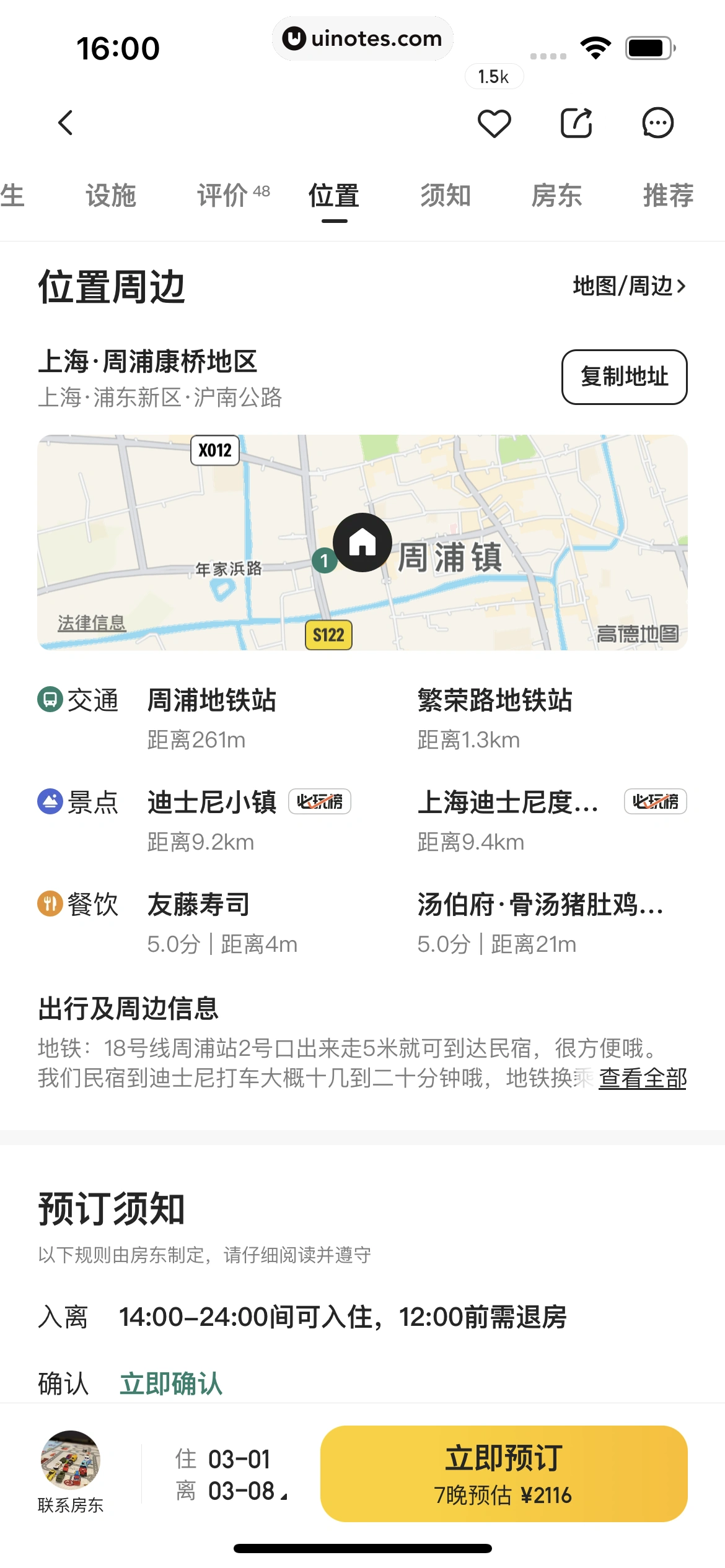Open 法律信息 link on the map

(92, 623)
